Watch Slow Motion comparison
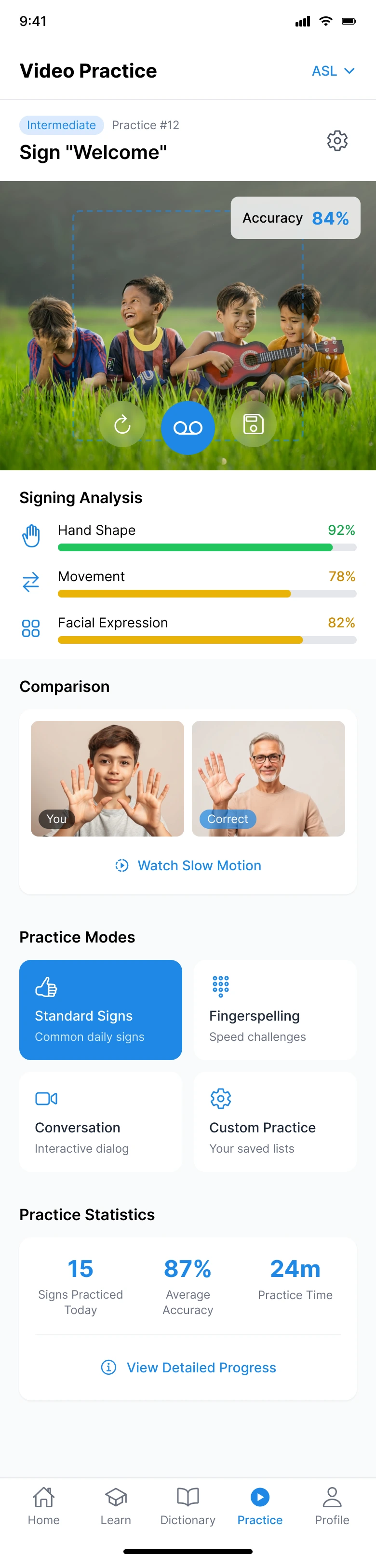The image size is (376, 1568). [188, 865]
